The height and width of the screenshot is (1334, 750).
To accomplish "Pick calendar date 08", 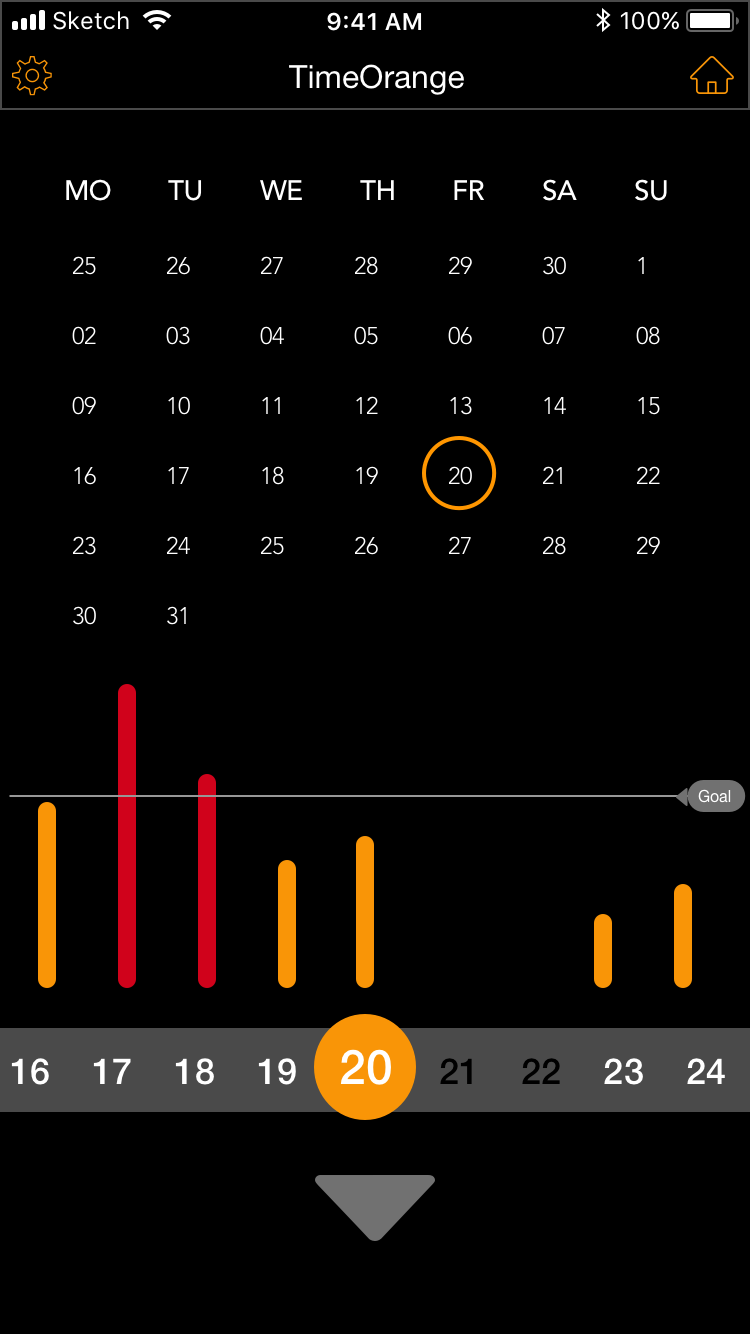I will click(648, 336).
